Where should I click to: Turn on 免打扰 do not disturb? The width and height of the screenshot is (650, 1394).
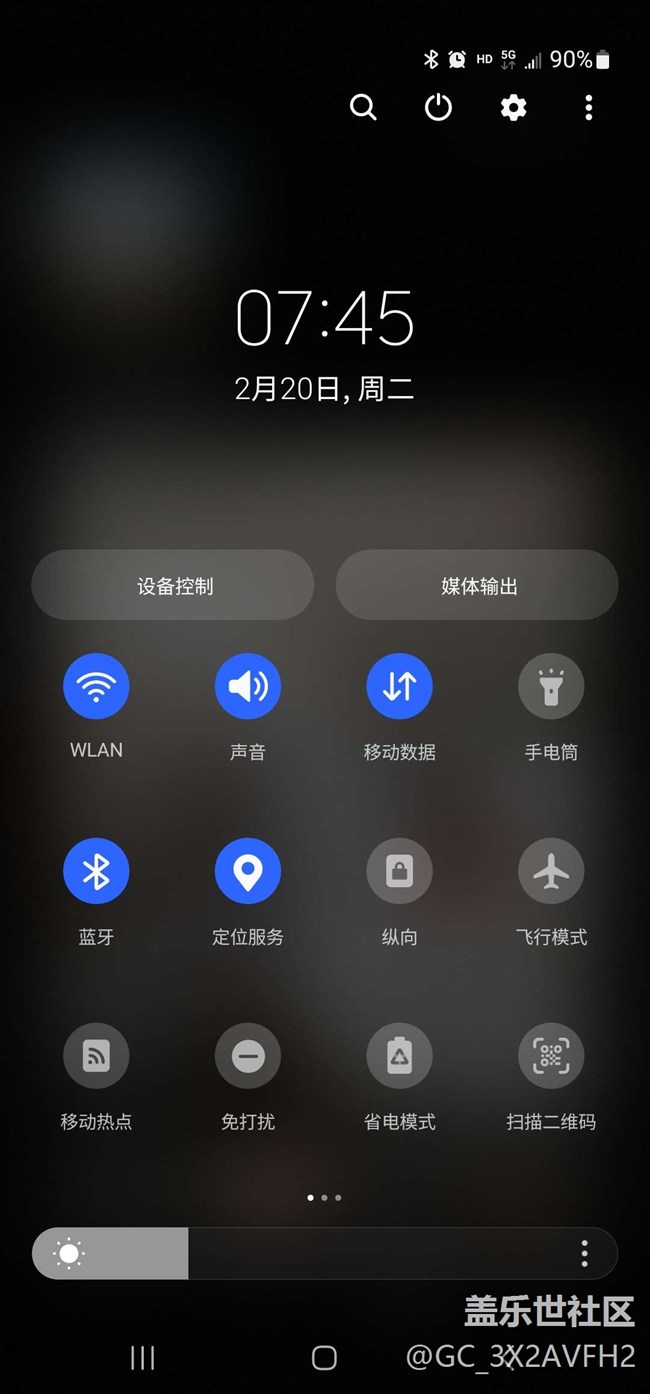248,1056
